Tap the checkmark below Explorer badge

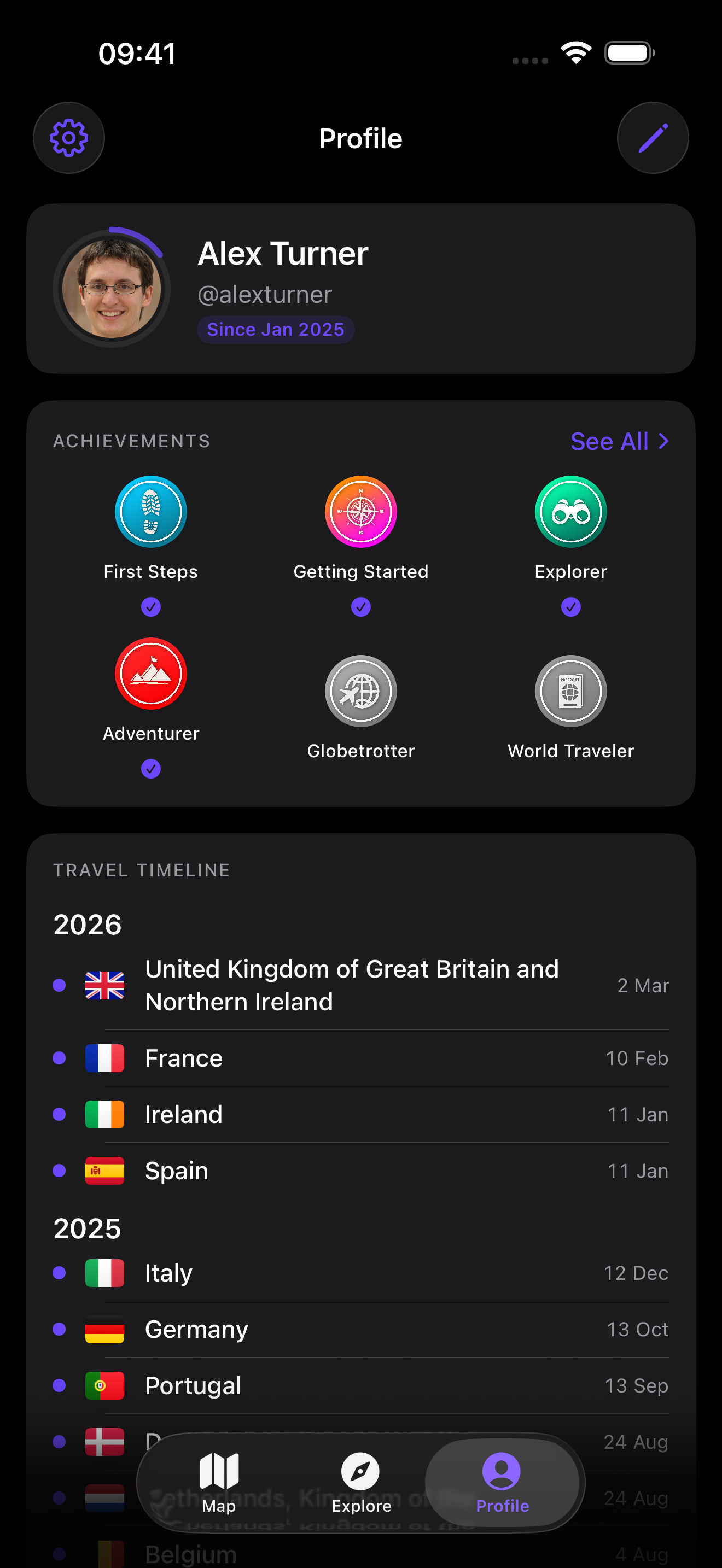(570, 606)
